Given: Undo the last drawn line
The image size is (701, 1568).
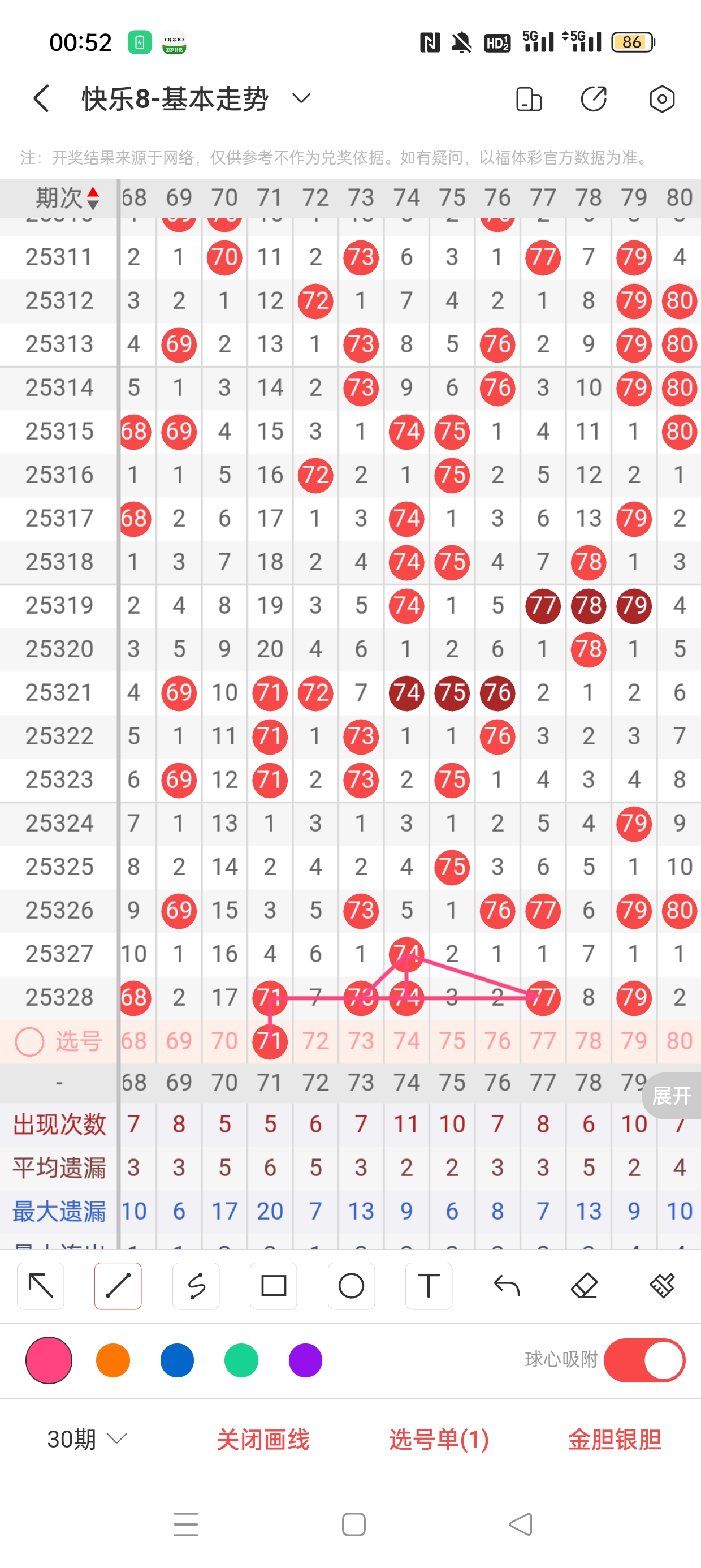Looking at the screenshot, I should pyautogui.click(x=507, y=1286).
